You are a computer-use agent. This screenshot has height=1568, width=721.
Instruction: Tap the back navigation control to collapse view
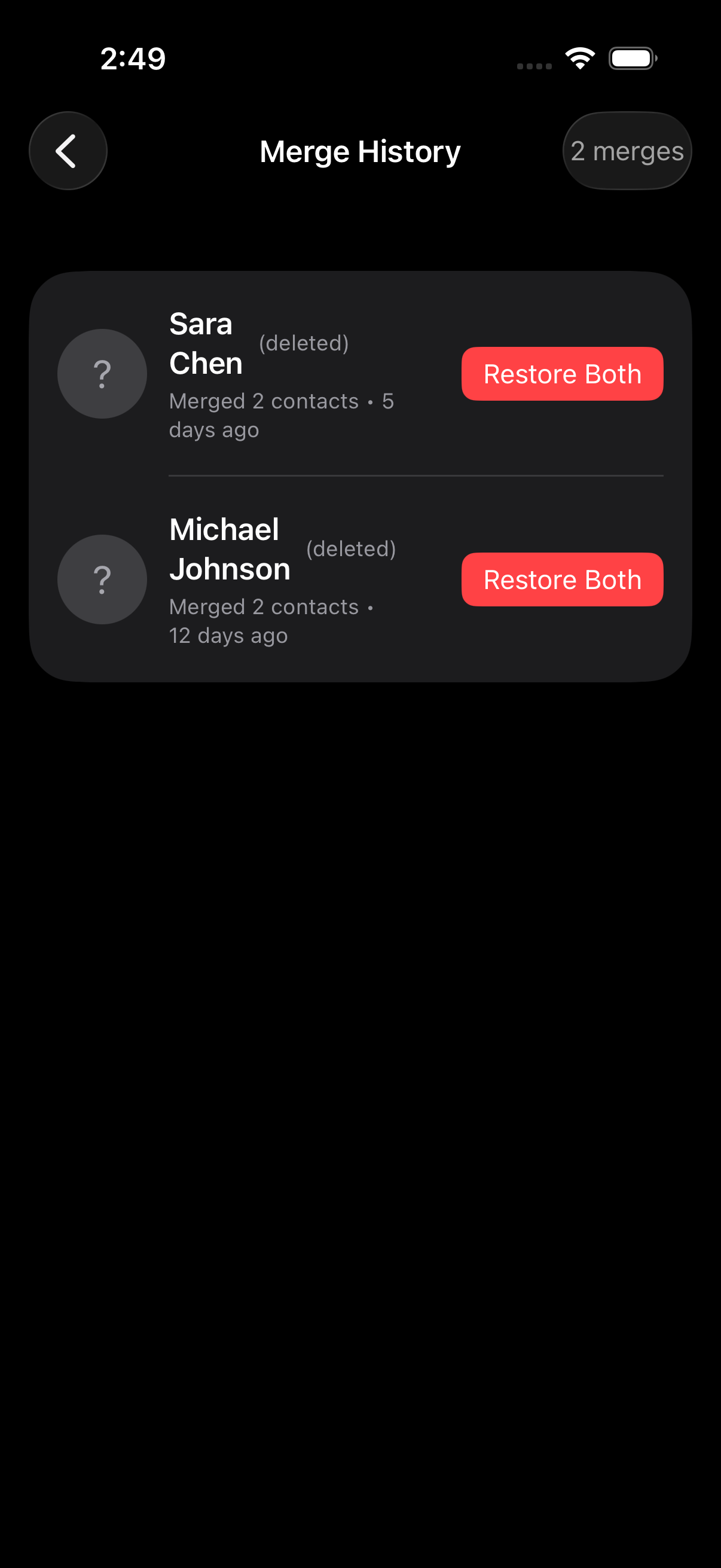point(68,150)
